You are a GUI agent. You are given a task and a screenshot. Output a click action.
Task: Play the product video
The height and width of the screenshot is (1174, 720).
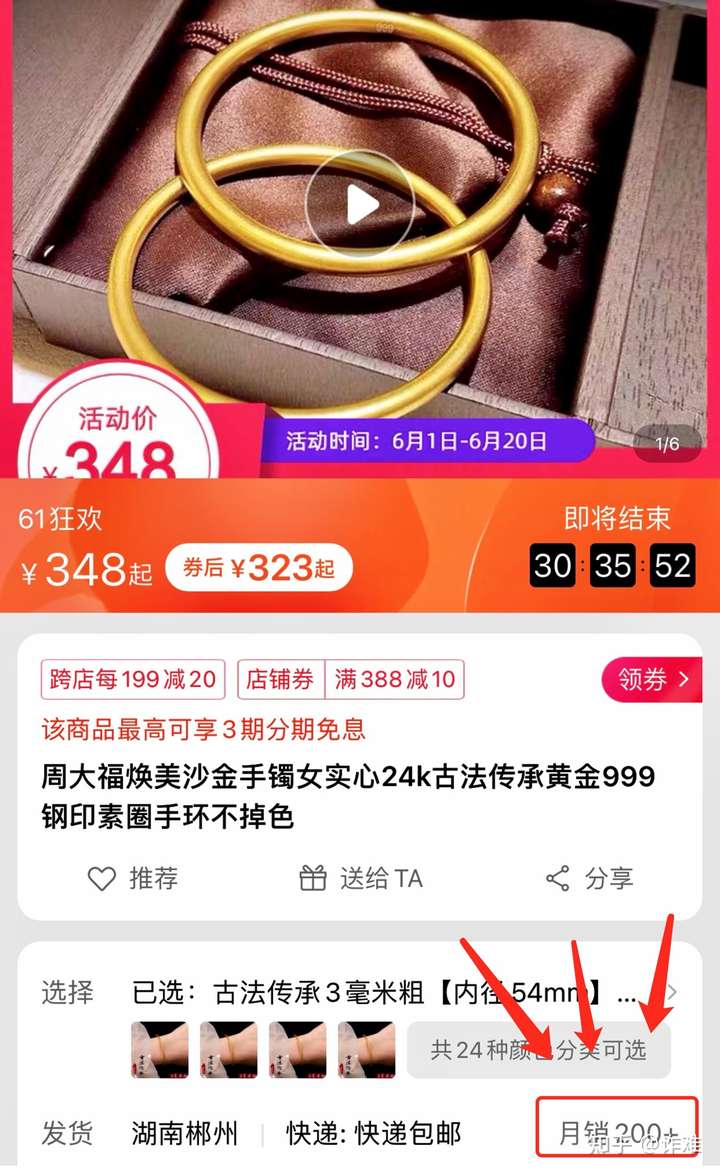point(360,206)
